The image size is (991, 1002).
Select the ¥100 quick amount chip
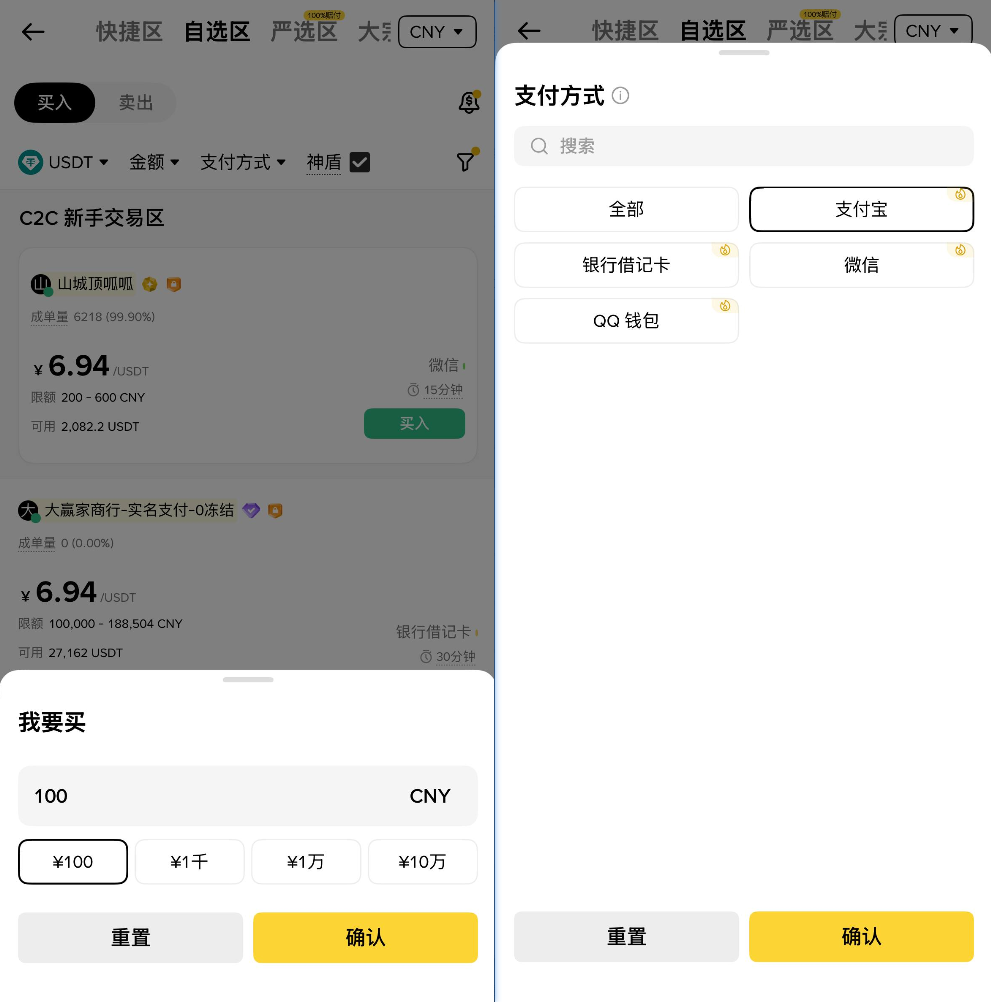click(x=73, y=862)
